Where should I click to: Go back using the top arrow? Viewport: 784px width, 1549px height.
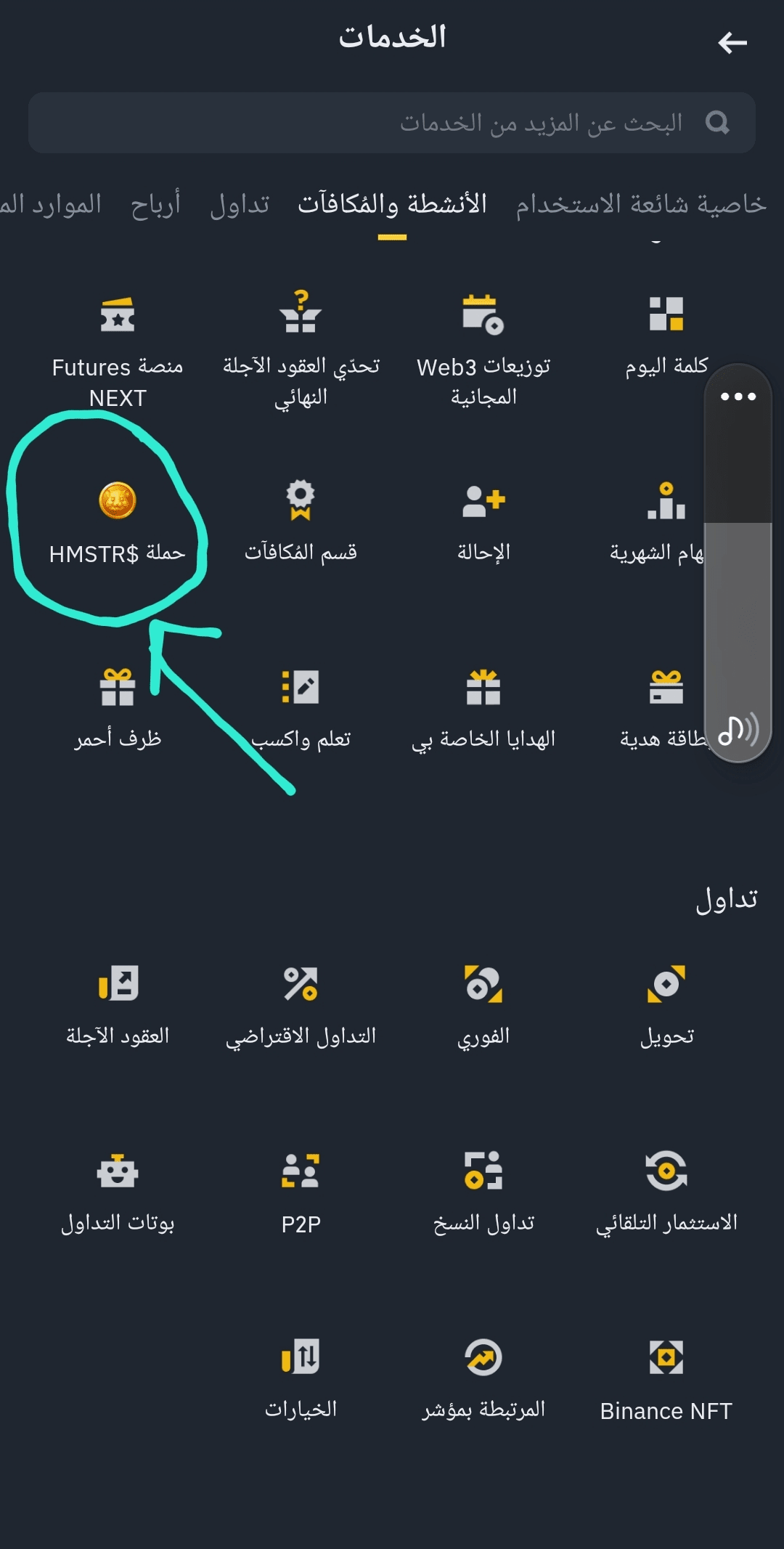[732, 43]
